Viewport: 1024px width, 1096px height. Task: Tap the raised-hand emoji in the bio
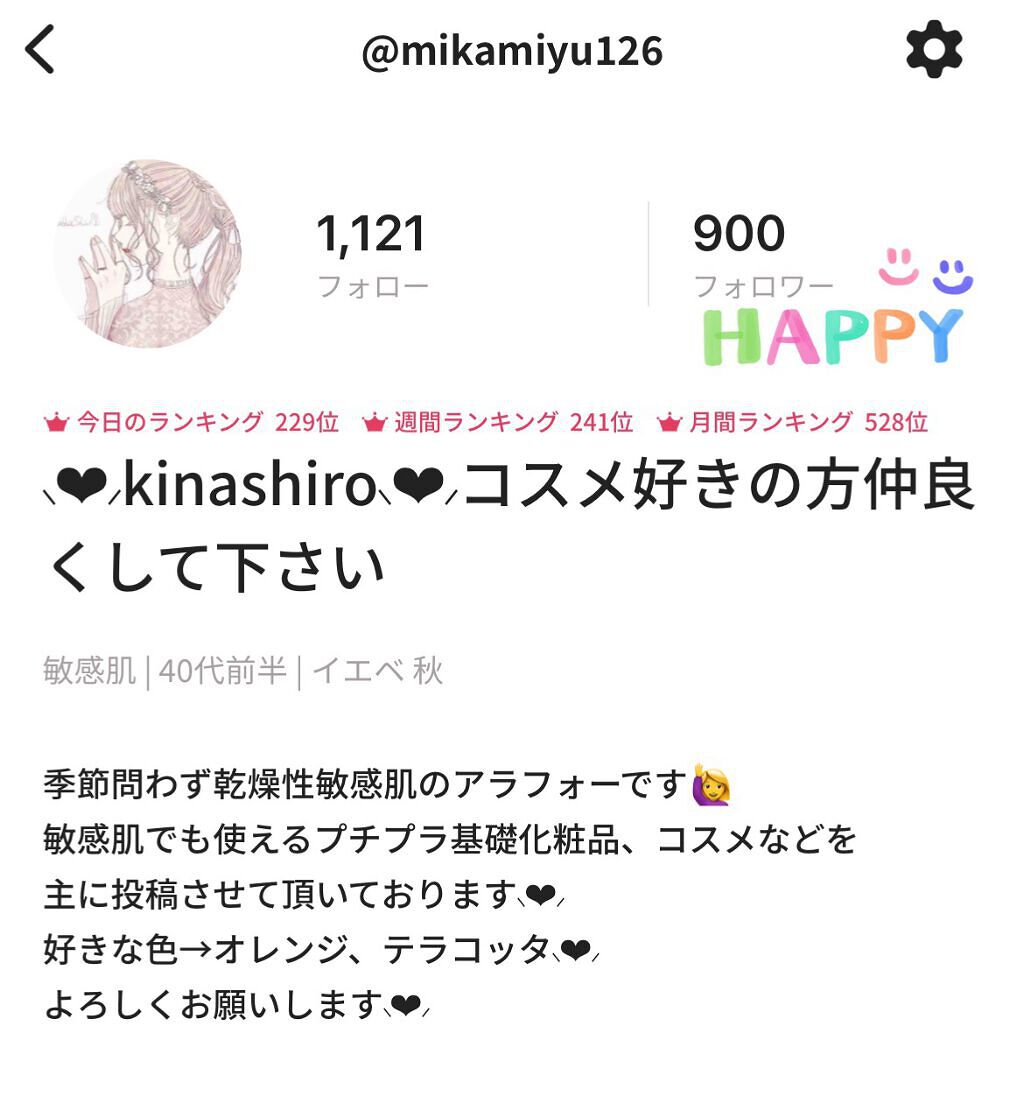(710, 786)
